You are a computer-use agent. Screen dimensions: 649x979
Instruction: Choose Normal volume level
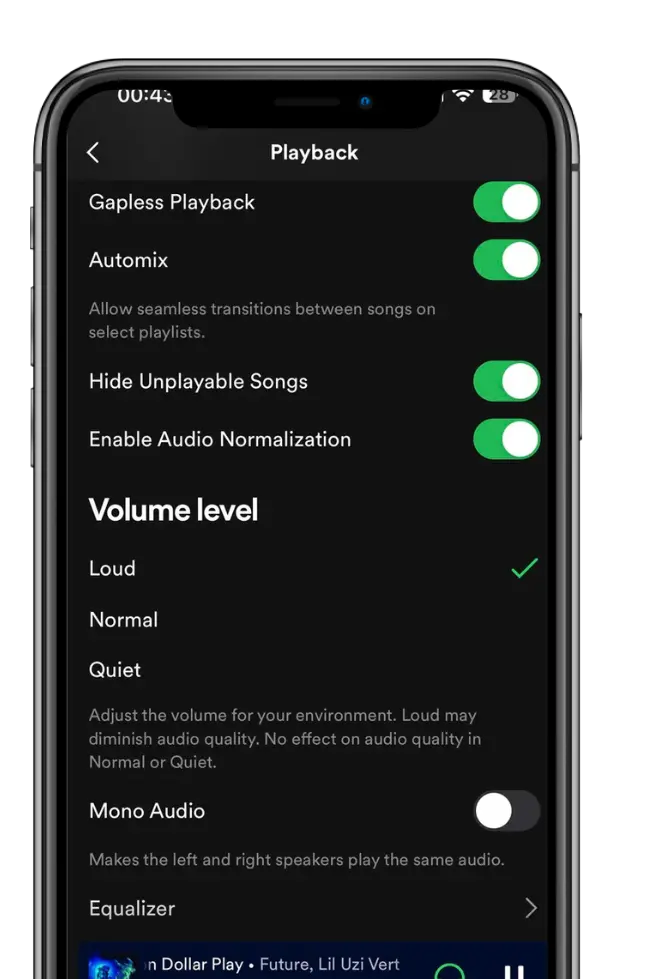point(123,619)
